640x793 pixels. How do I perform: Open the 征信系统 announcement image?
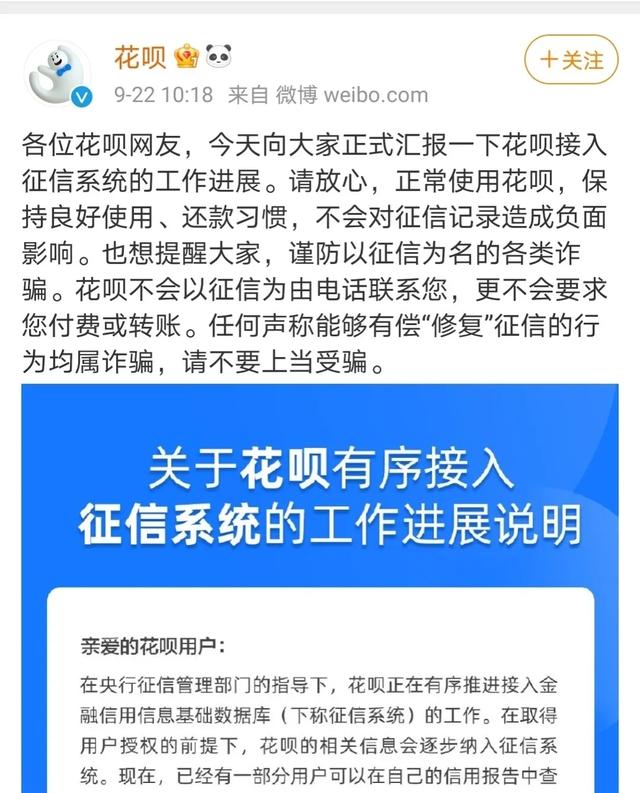pyautogui.click(x=319, y=588)
